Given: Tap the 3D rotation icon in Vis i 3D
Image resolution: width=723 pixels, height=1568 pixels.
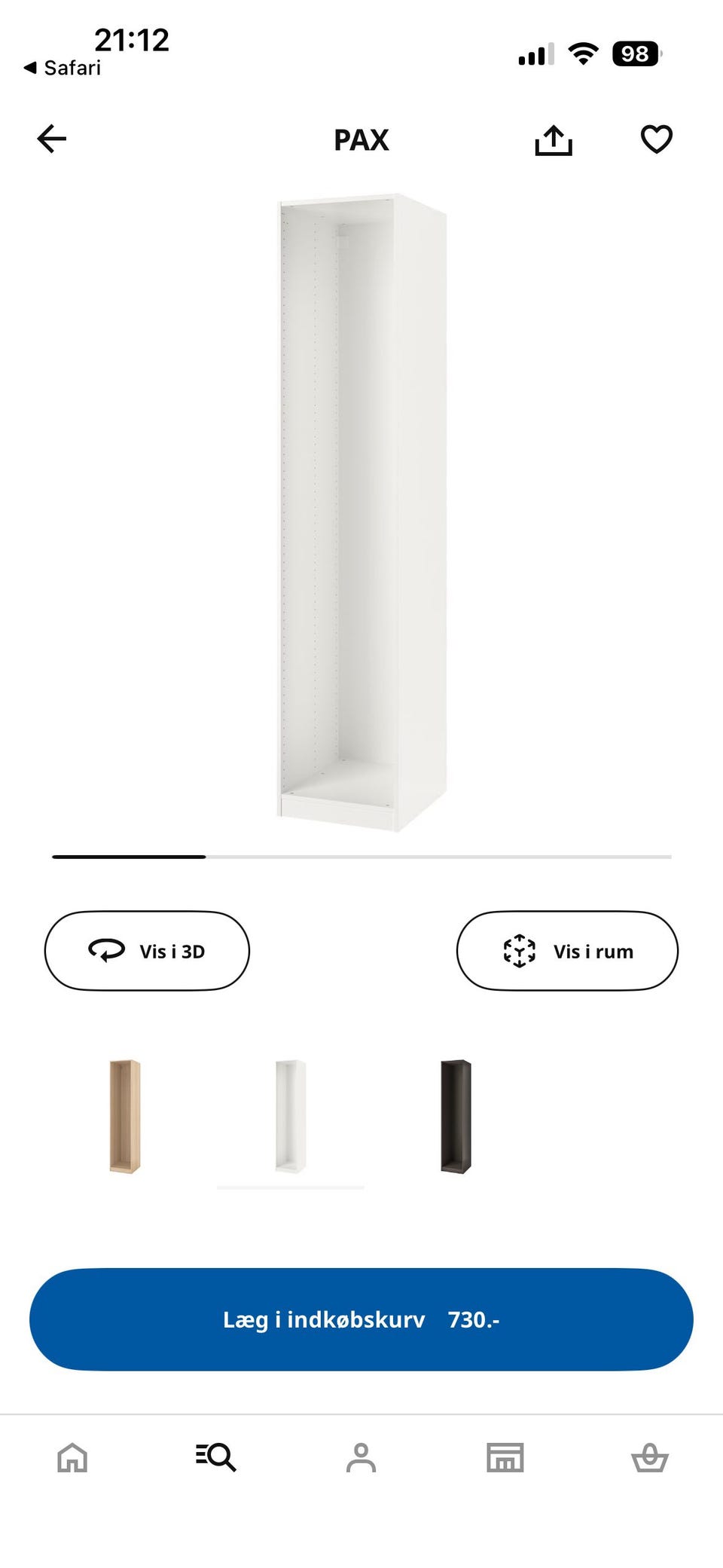Looking at the screenshot, I should click(x=106, y=951).
